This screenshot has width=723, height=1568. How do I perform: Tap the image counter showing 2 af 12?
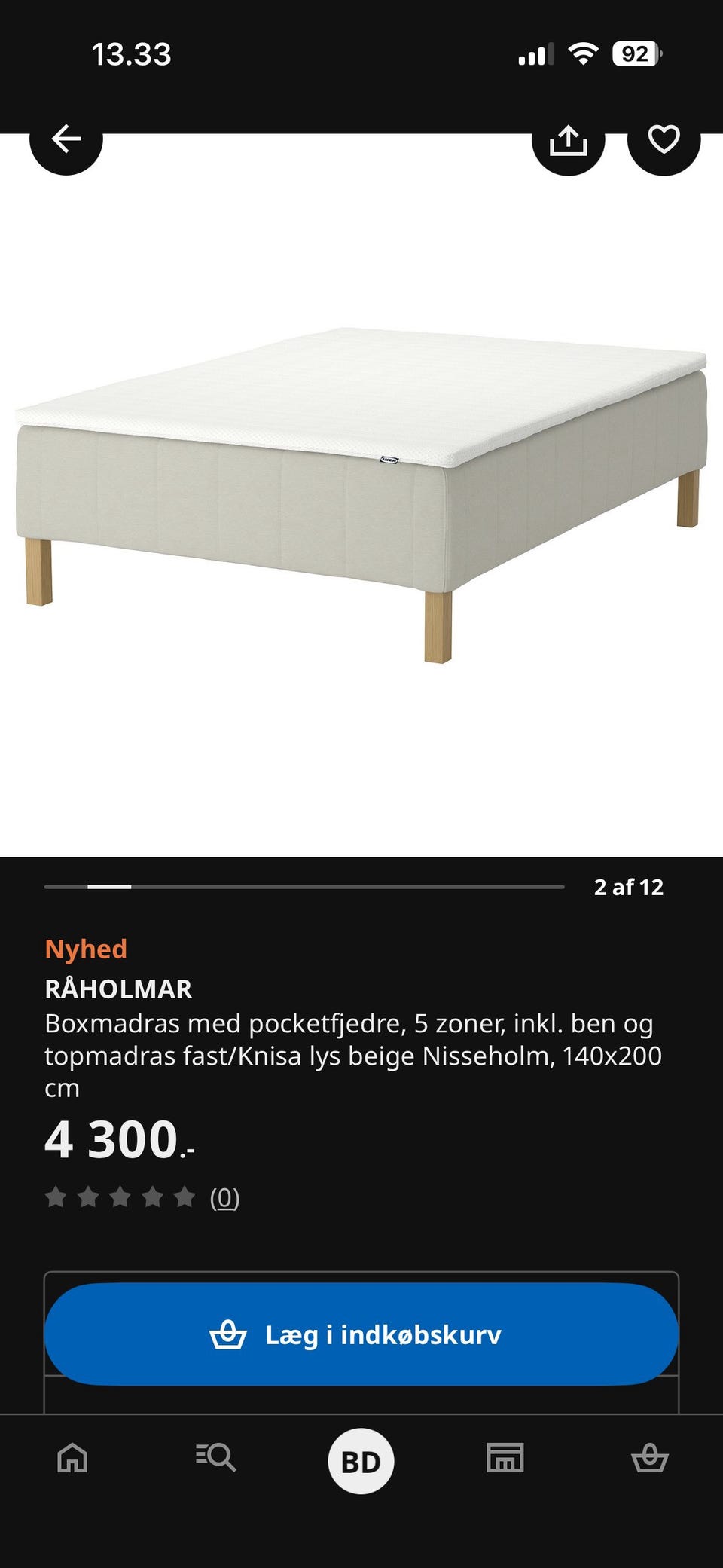[x=630, y=888]
